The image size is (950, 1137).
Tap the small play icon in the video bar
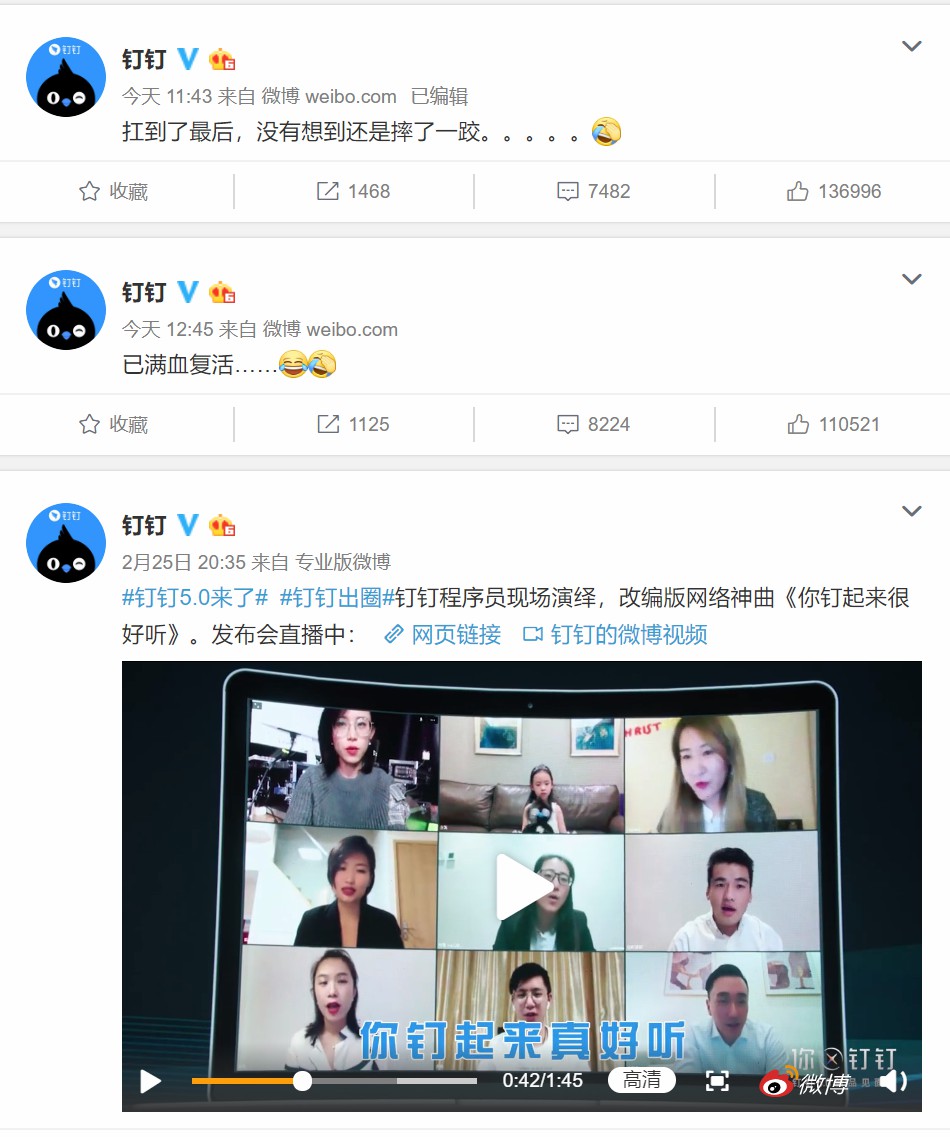pos(151,1081)
